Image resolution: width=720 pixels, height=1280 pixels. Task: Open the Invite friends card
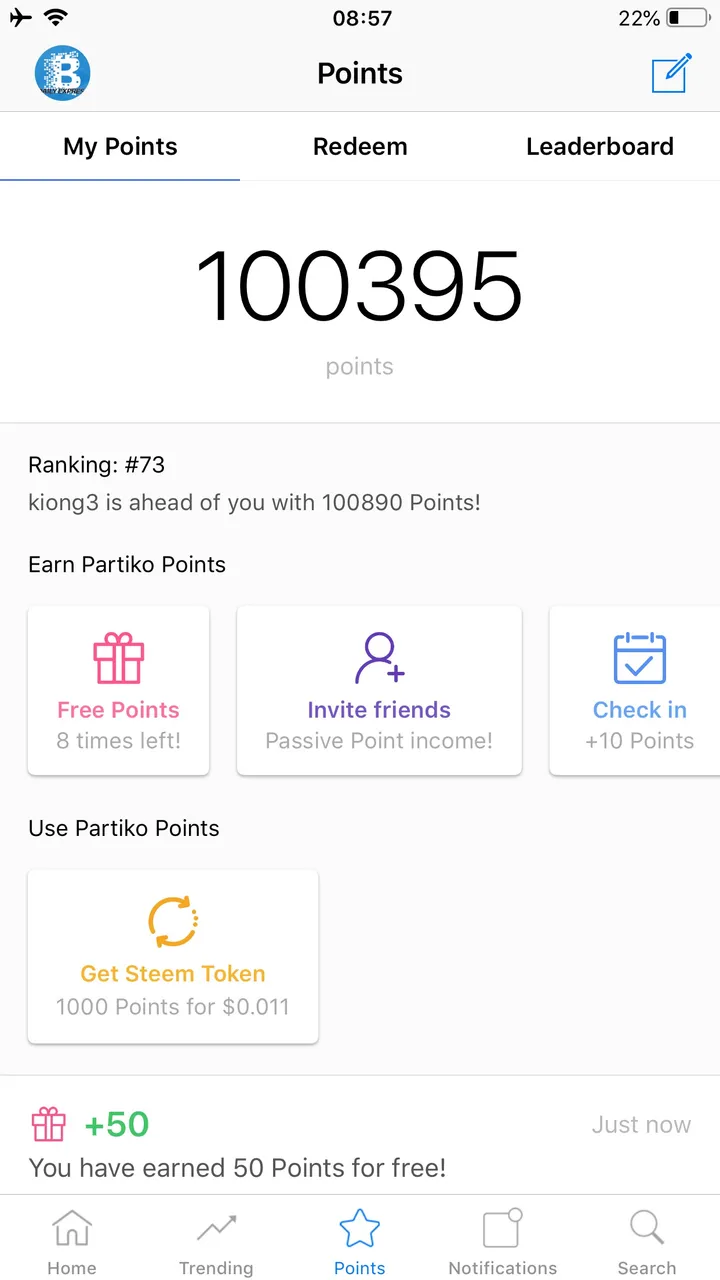[x=379, y=690]
